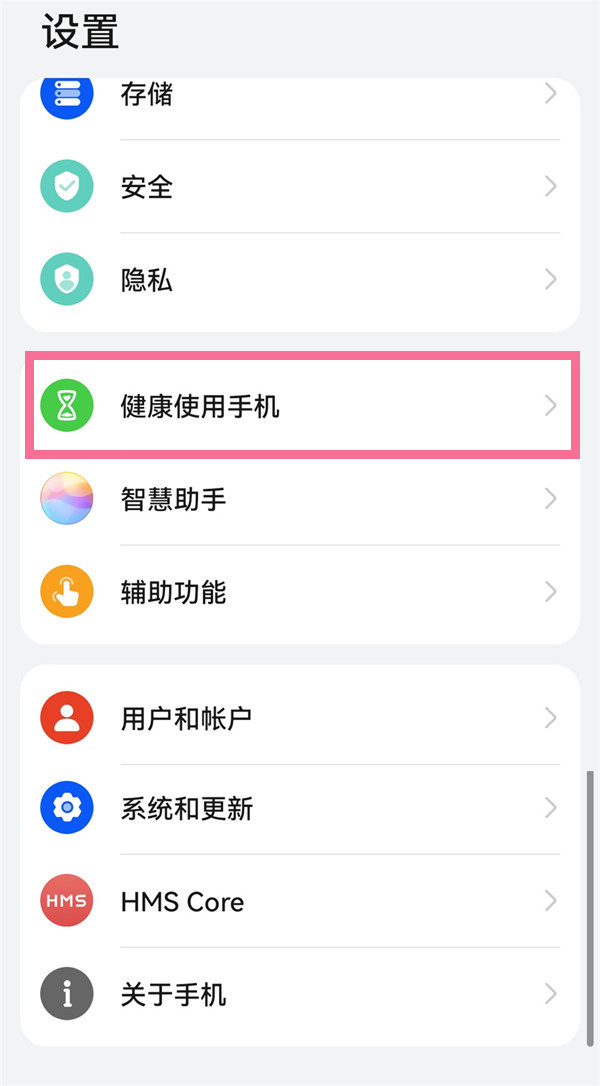This screenshot has width=600, height=1086.
Task: Open 健康使用手机 digital wellbeing
Action: (300, 405)
